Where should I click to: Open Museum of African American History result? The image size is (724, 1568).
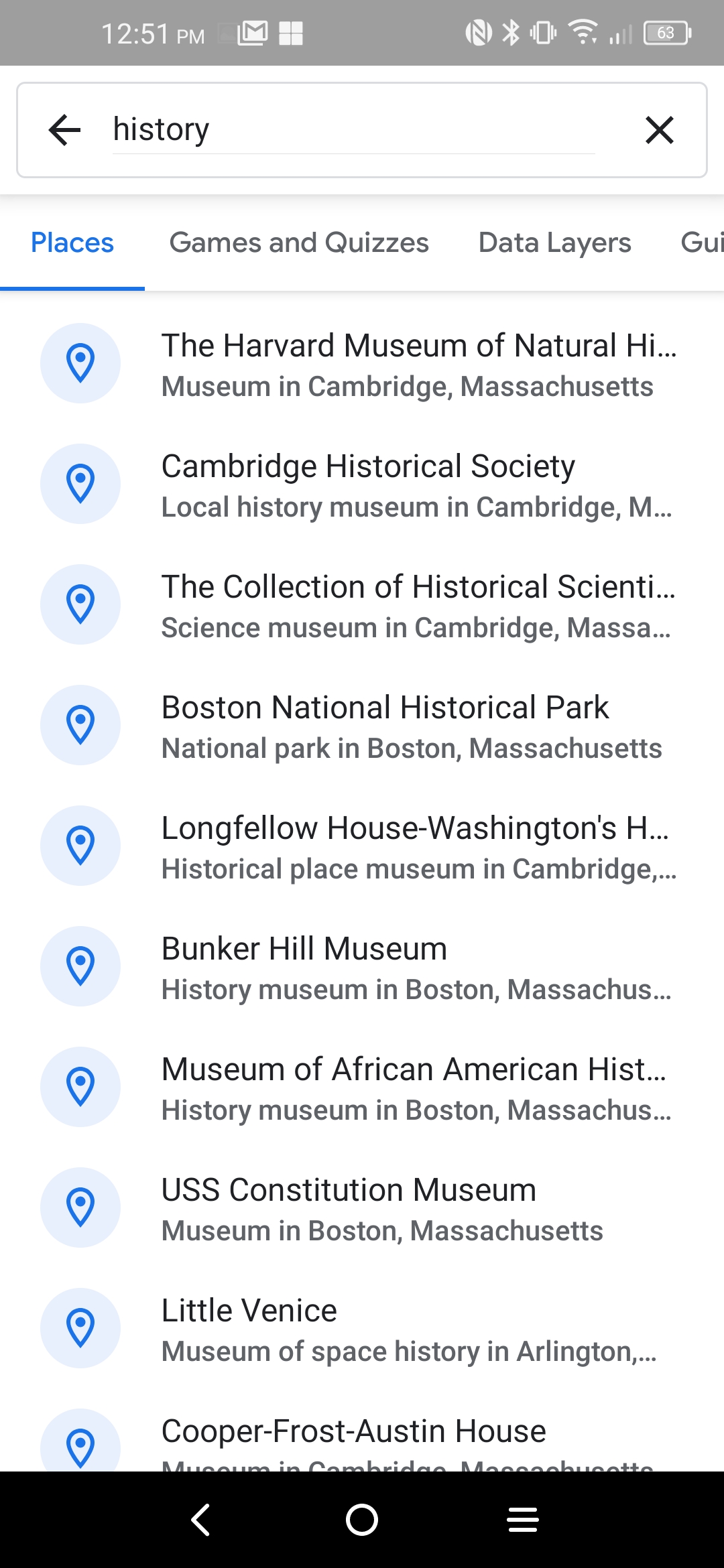point(362,1087)
